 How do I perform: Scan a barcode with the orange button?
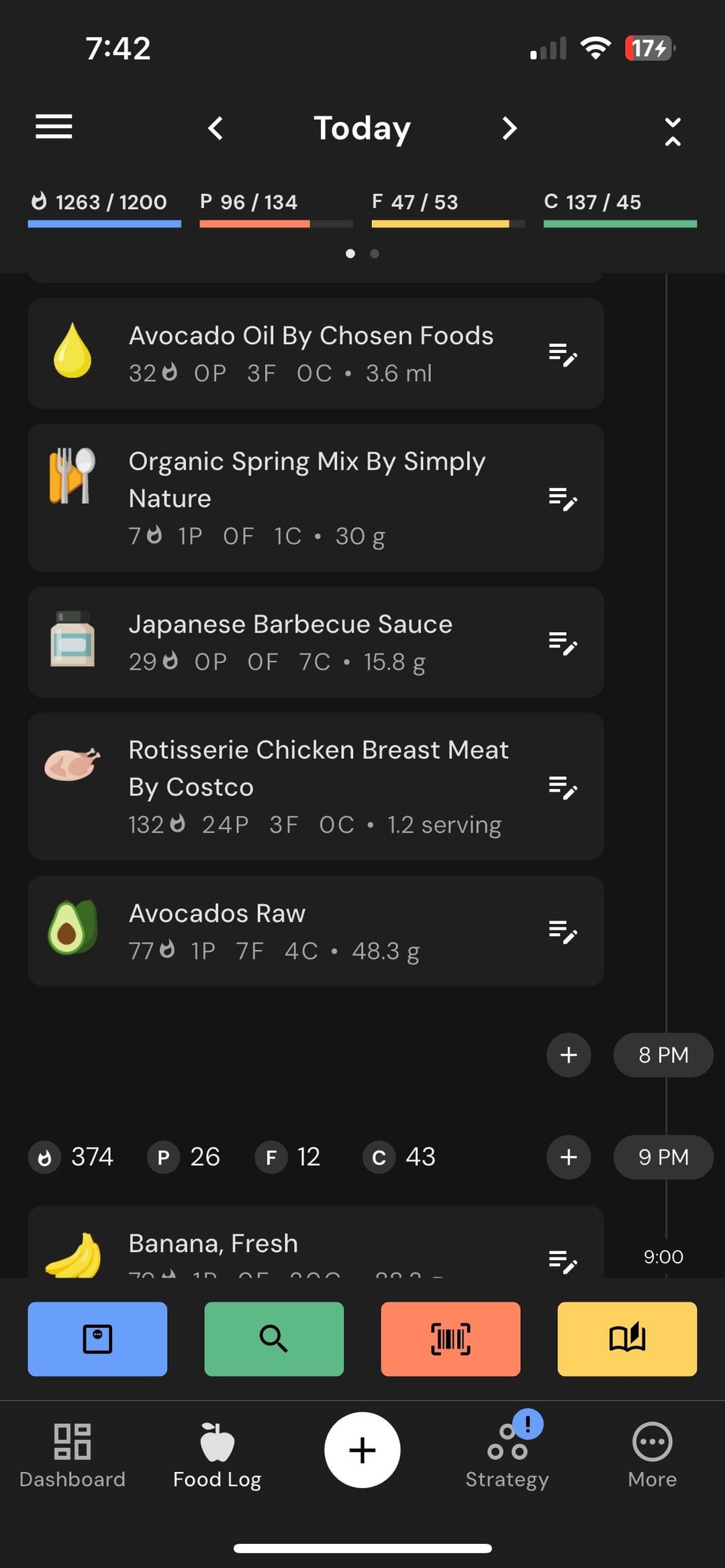point(450,1339)
